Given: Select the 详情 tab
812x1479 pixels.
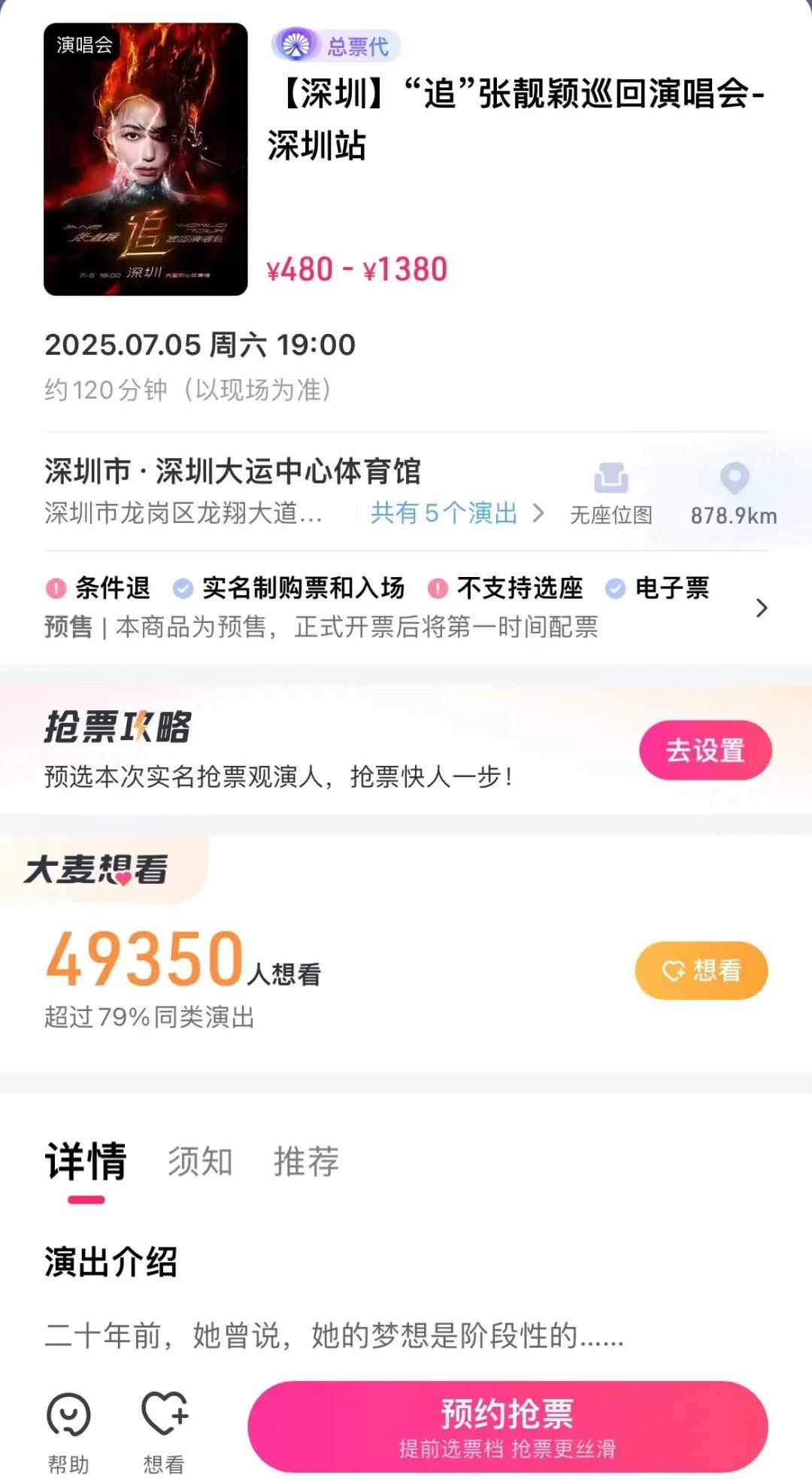Looking at the screenshot, I should (86, 1162).
